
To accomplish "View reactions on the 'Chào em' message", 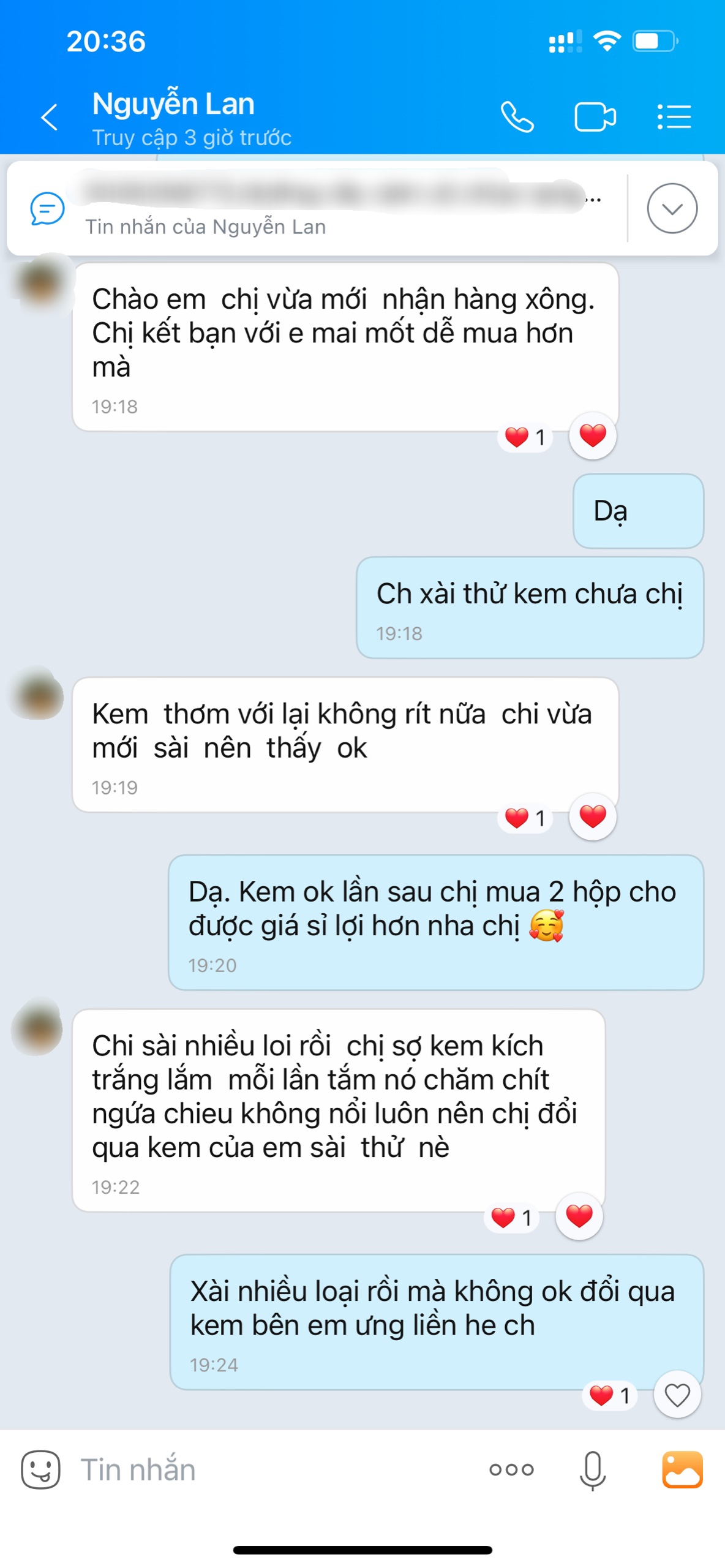I will [525, 437].
